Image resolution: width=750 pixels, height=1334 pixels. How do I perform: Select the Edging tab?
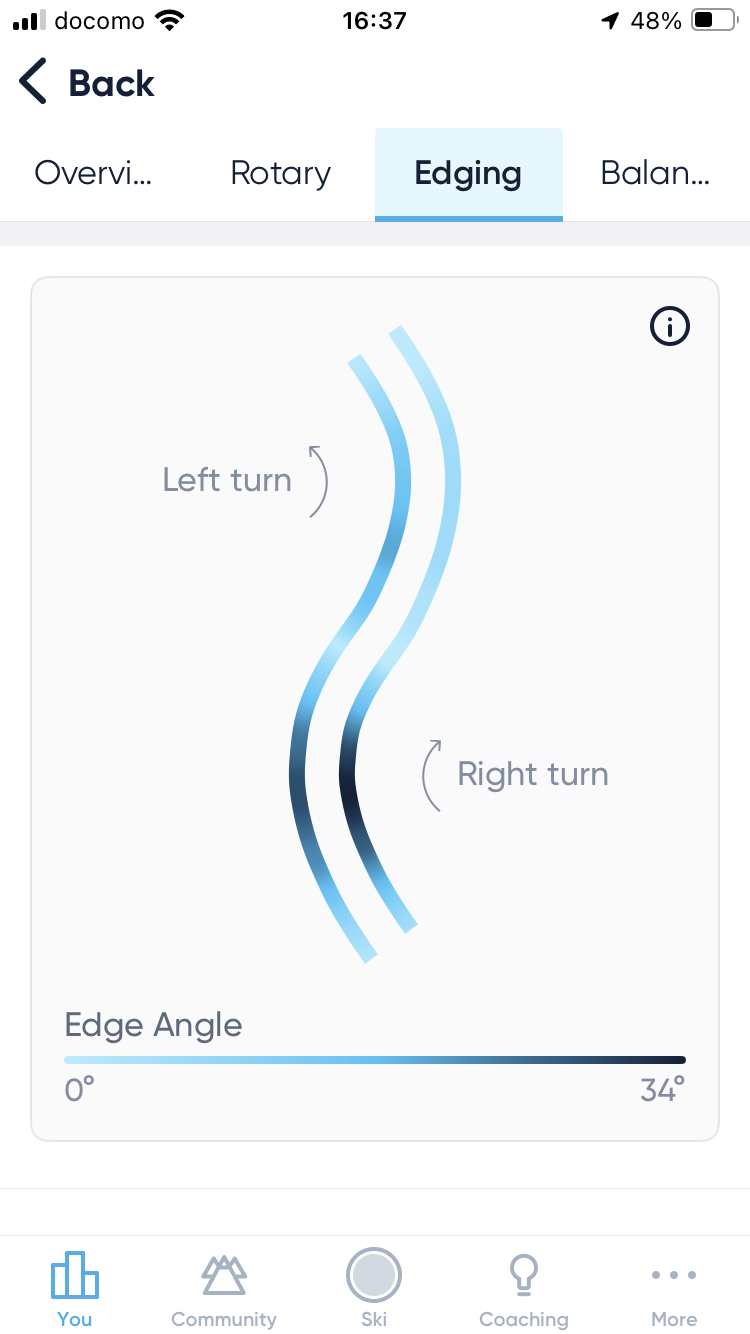[x=468, y=174]
